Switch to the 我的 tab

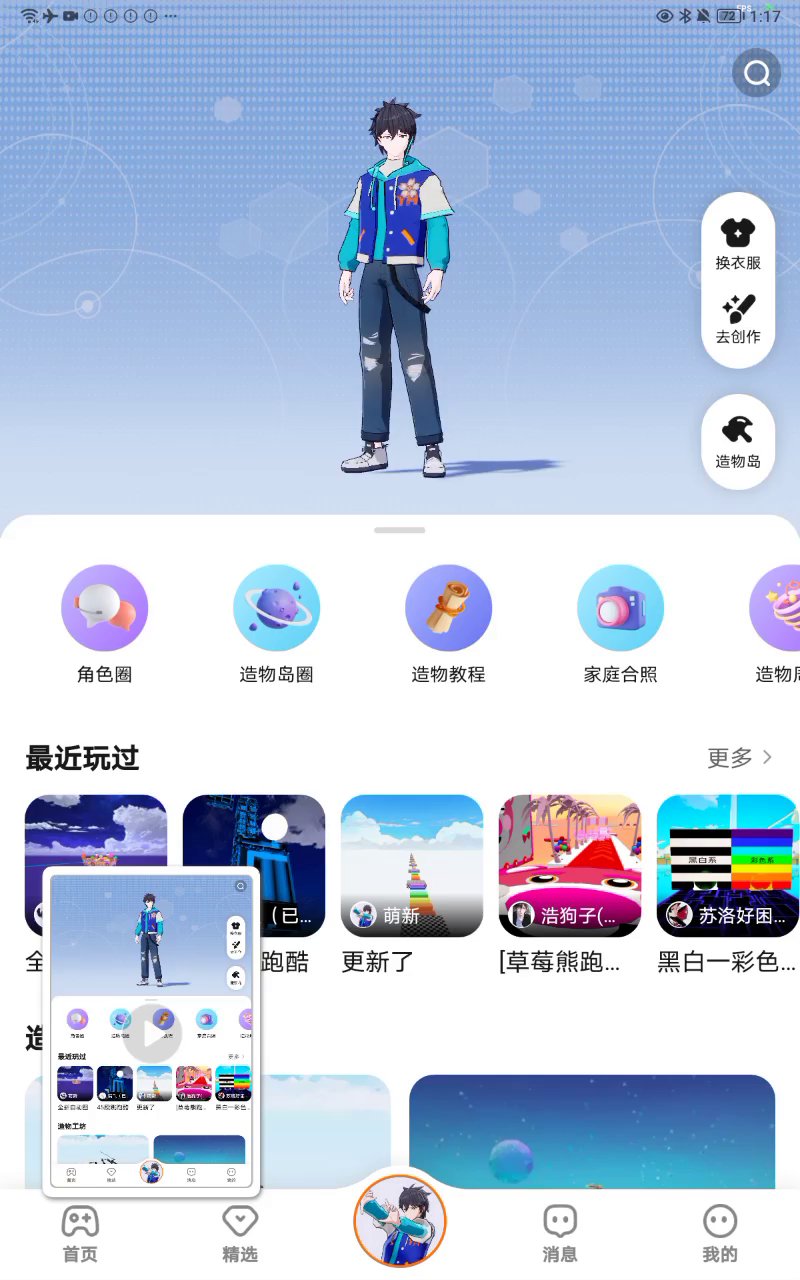(x=720, y=1233)
